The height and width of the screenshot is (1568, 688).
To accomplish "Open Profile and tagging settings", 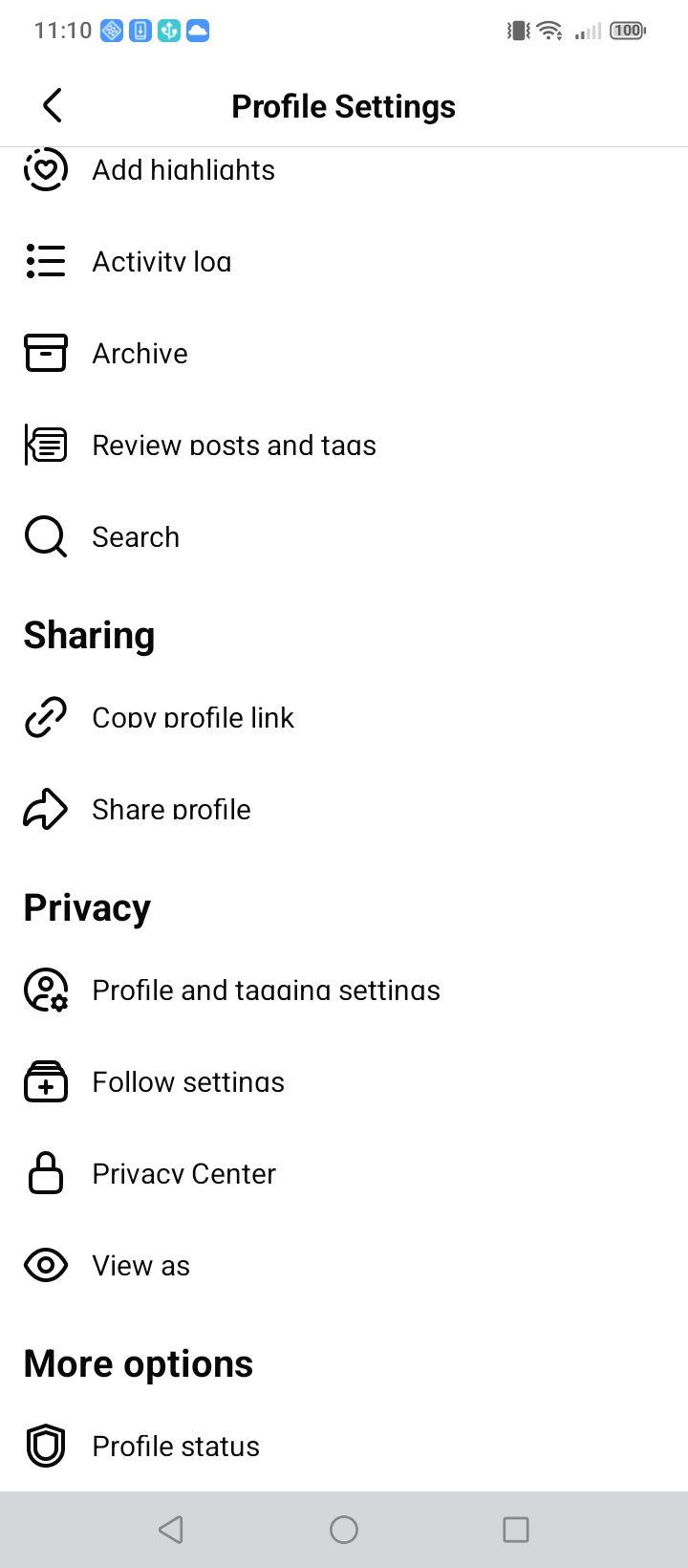I will (x=344, y=990).
